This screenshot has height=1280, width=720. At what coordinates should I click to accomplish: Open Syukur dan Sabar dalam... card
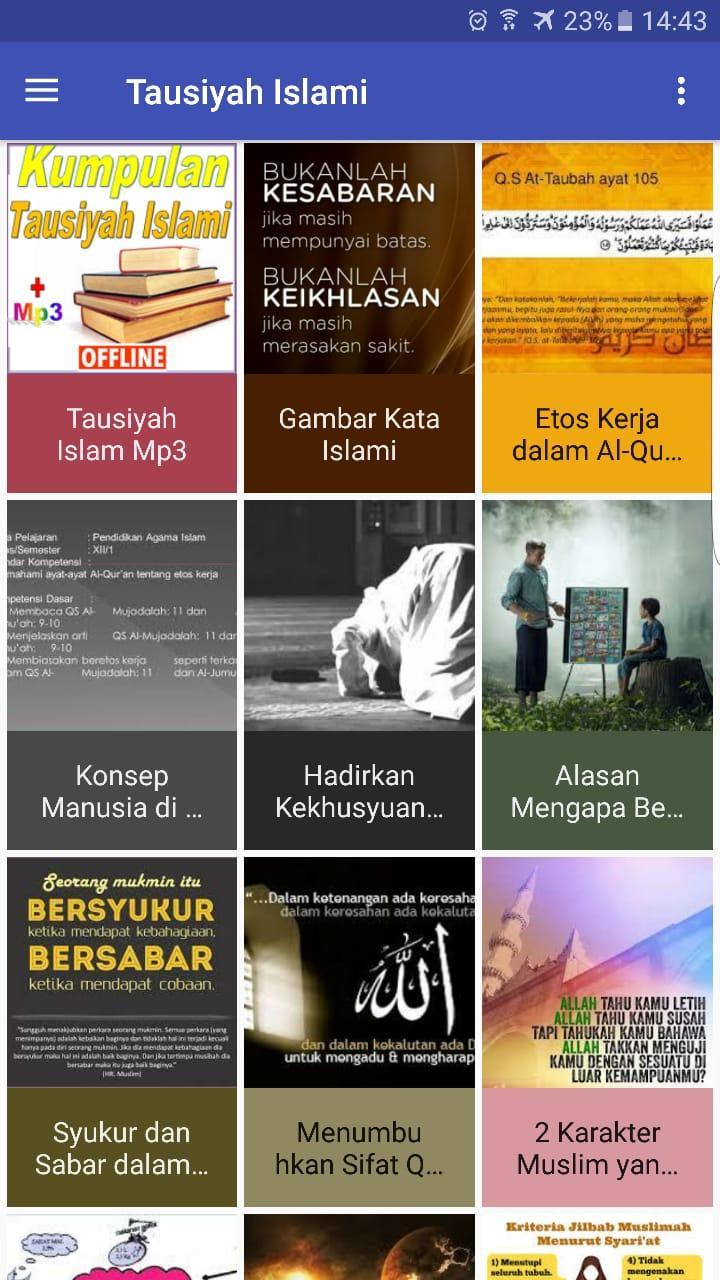122,1032
